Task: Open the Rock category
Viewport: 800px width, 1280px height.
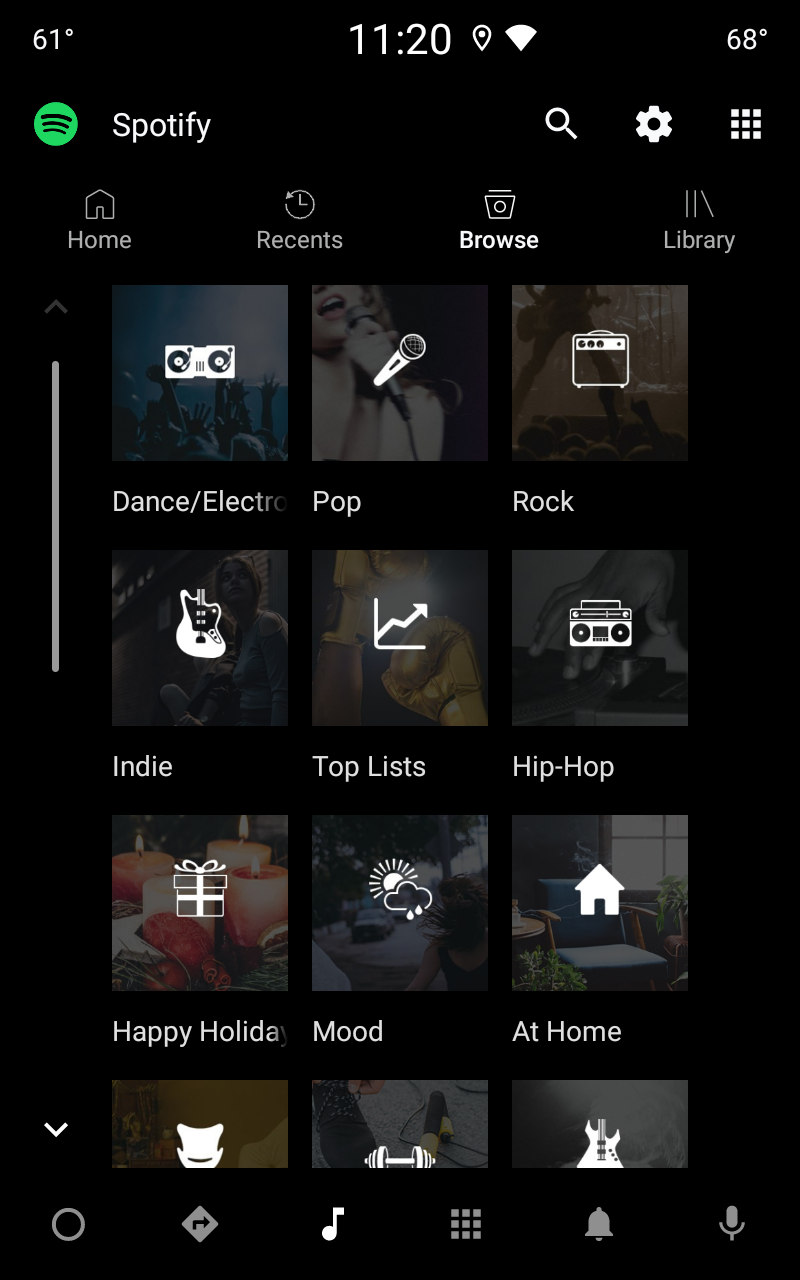Action: tap(600, 401)
